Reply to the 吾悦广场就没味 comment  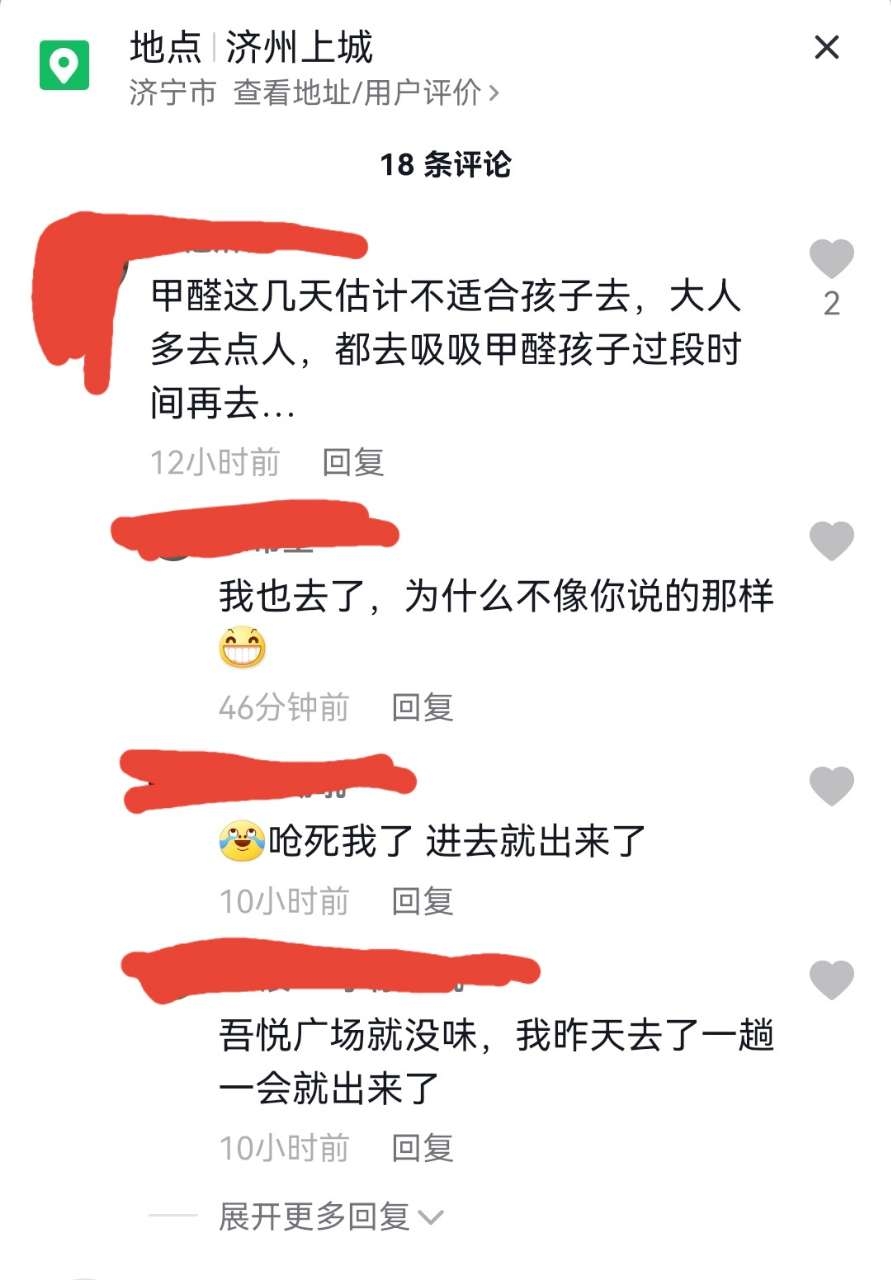[x=422, y=1148]
